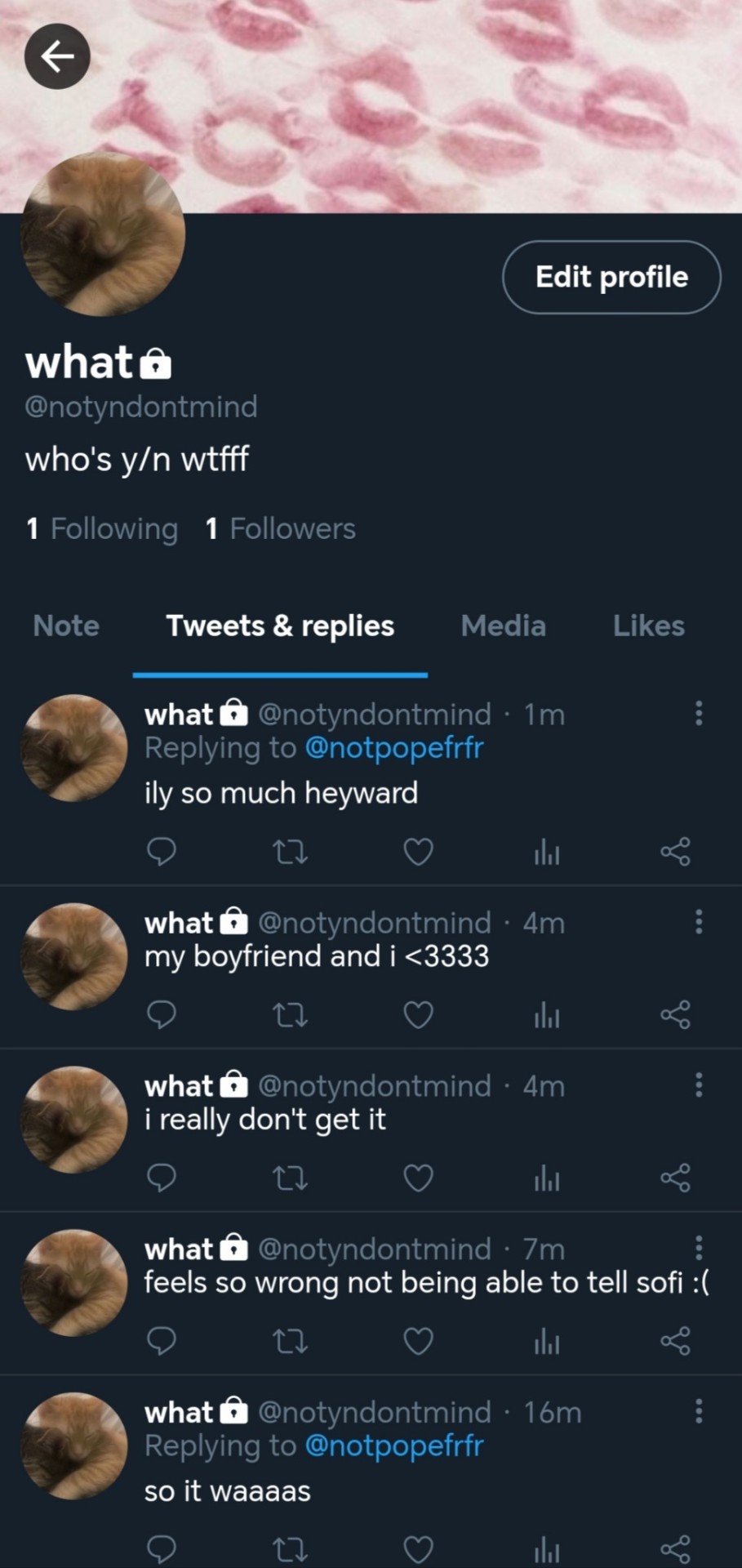The image size is (742, 1568).
Task: View analytics for "i really don't get it"
Action: 547,1178
